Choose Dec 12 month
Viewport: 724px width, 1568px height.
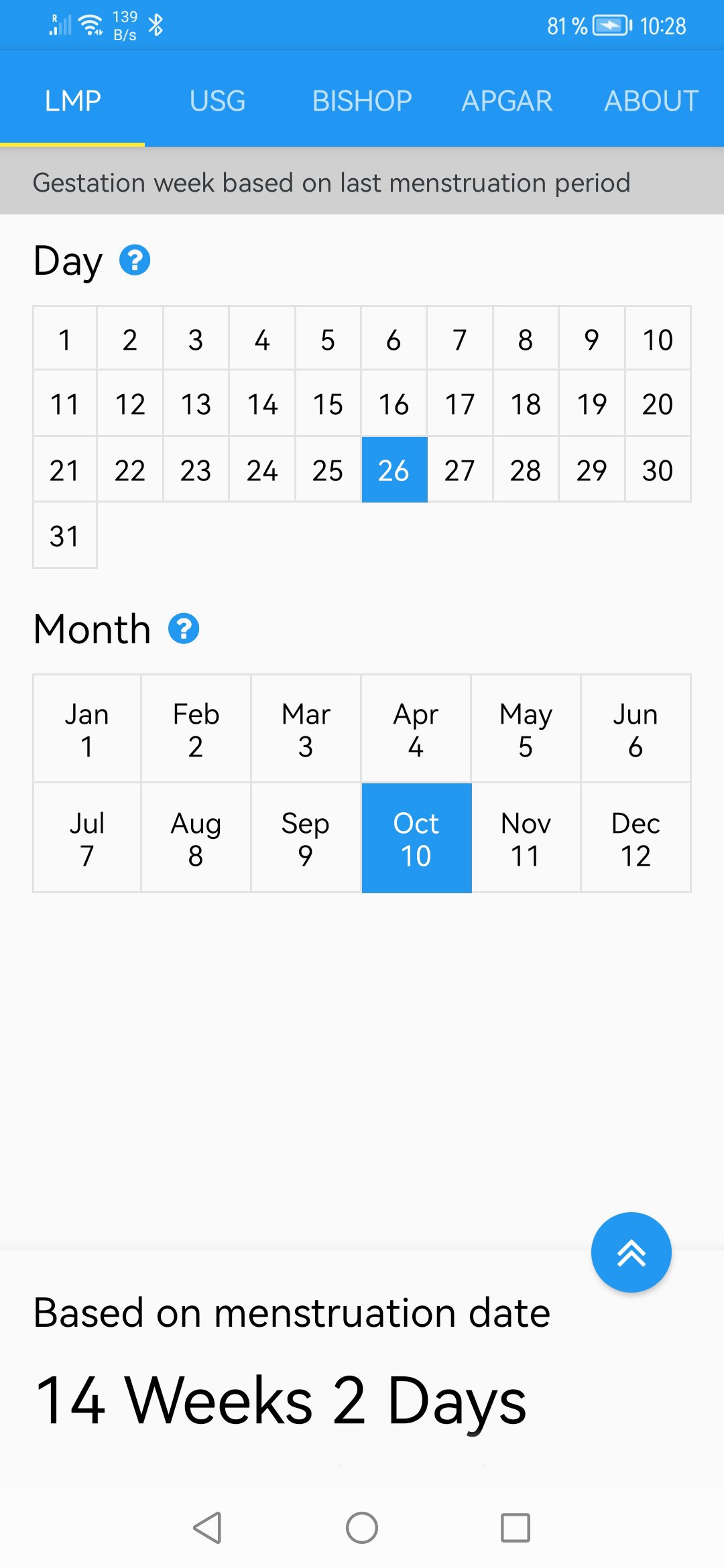click(x=636, y=838)
